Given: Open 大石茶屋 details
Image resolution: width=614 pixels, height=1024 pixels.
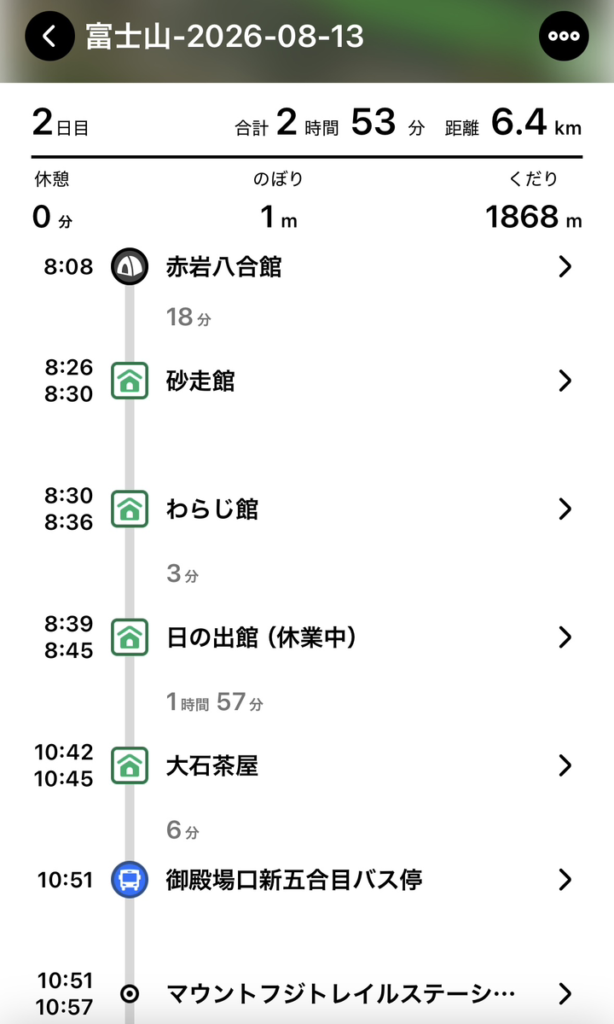Looking at the screenshot, I should (x=307, y=765).
